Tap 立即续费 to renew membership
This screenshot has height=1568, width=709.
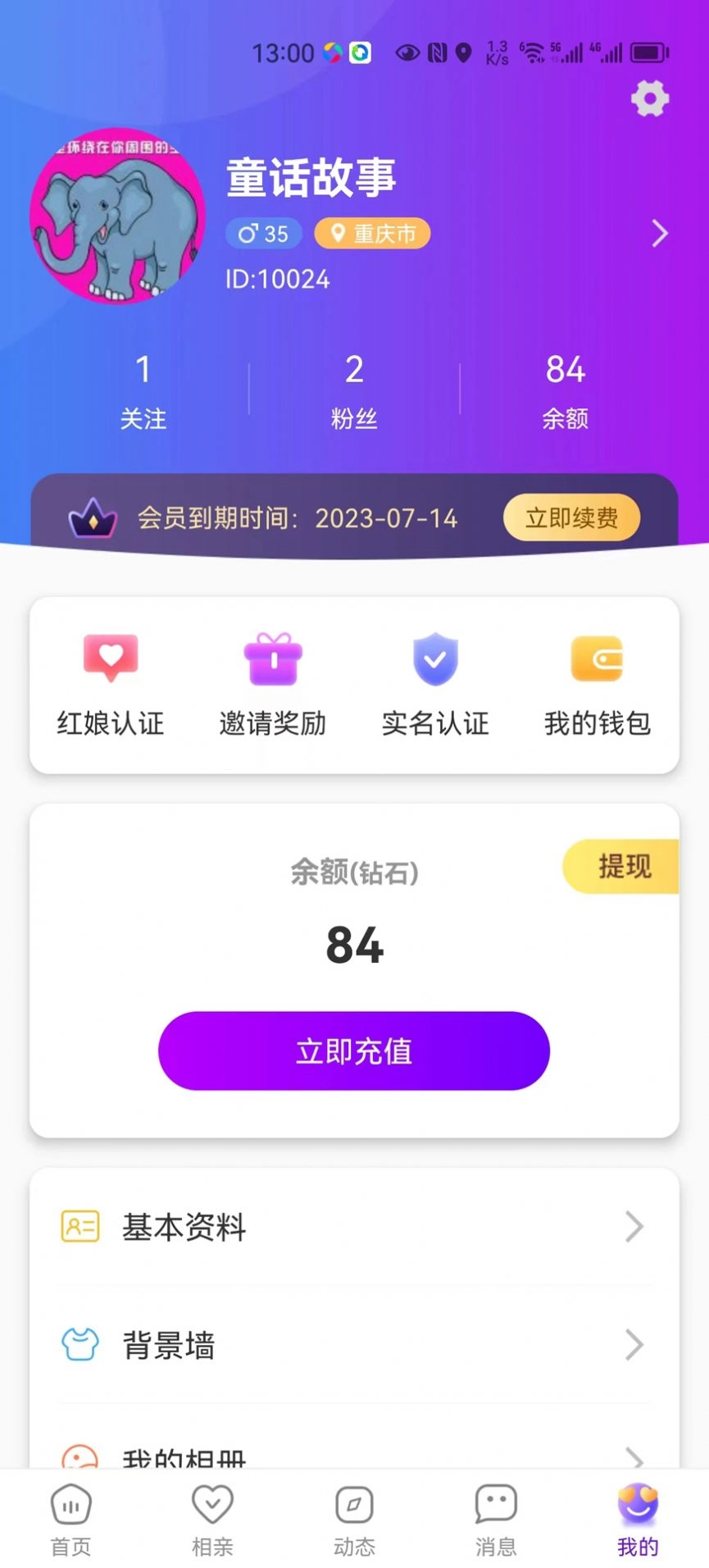click(x=571, y=517)
